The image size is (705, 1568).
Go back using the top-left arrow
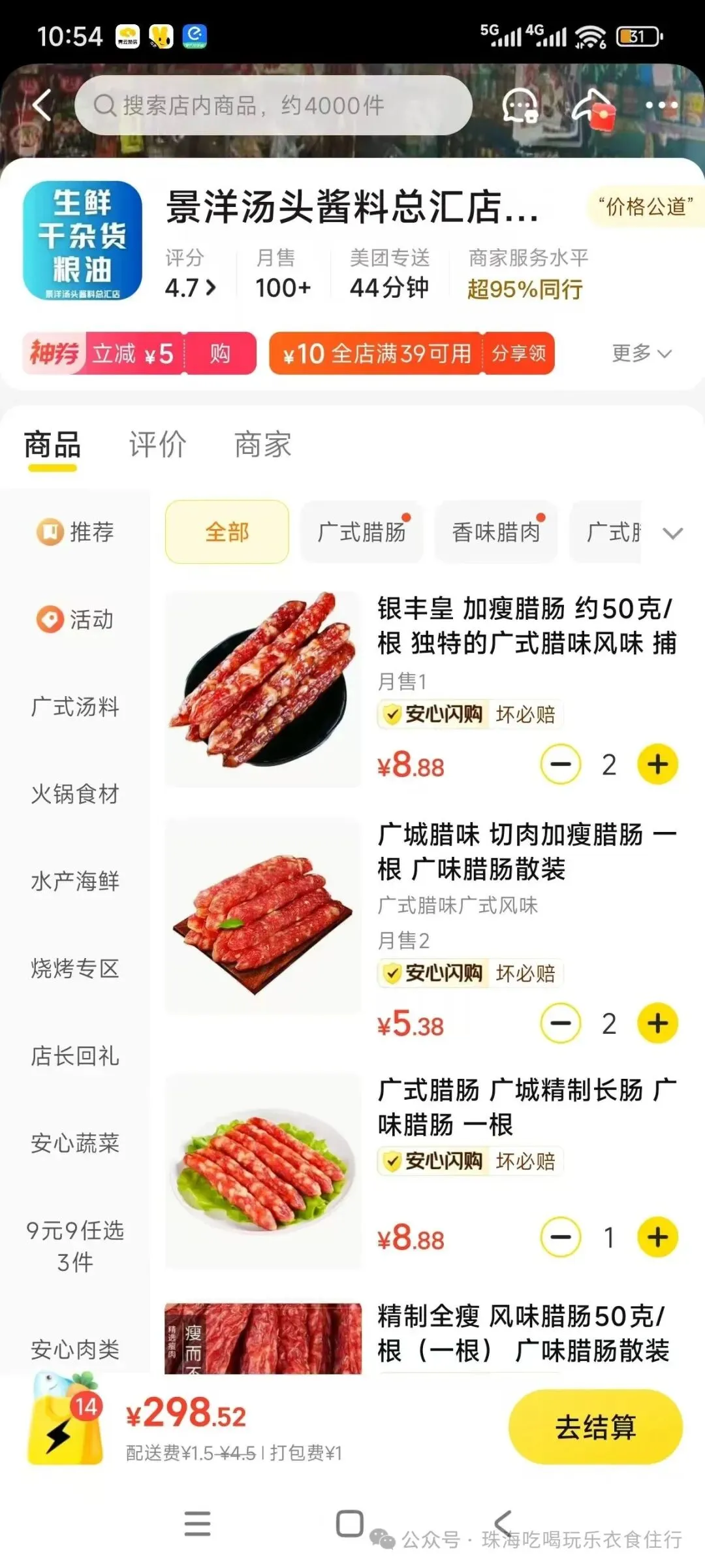click(x=43, y=105)
